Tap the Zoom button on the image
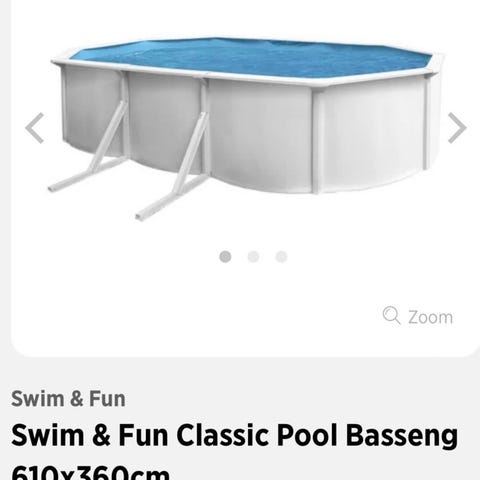This screenshot has width=480, height=480. (x=418, y=316)
